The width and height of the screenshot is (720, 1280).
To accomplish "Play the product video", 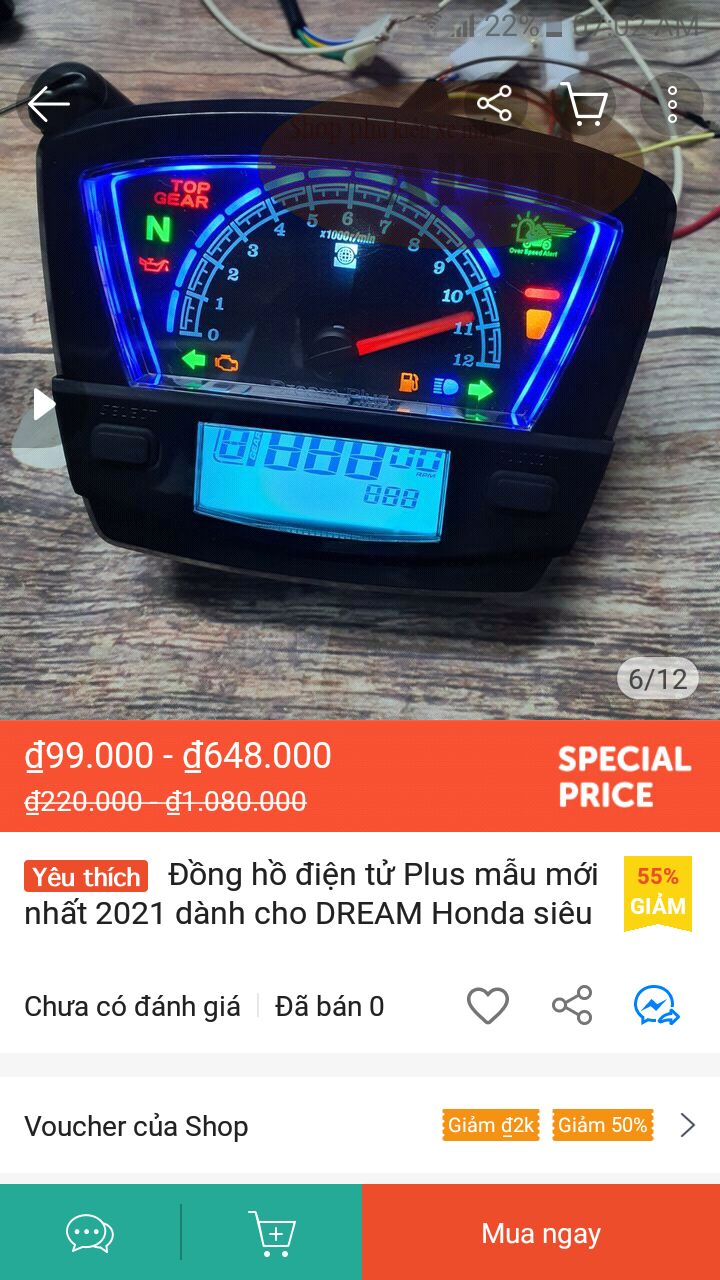I will tap(42, 403).
